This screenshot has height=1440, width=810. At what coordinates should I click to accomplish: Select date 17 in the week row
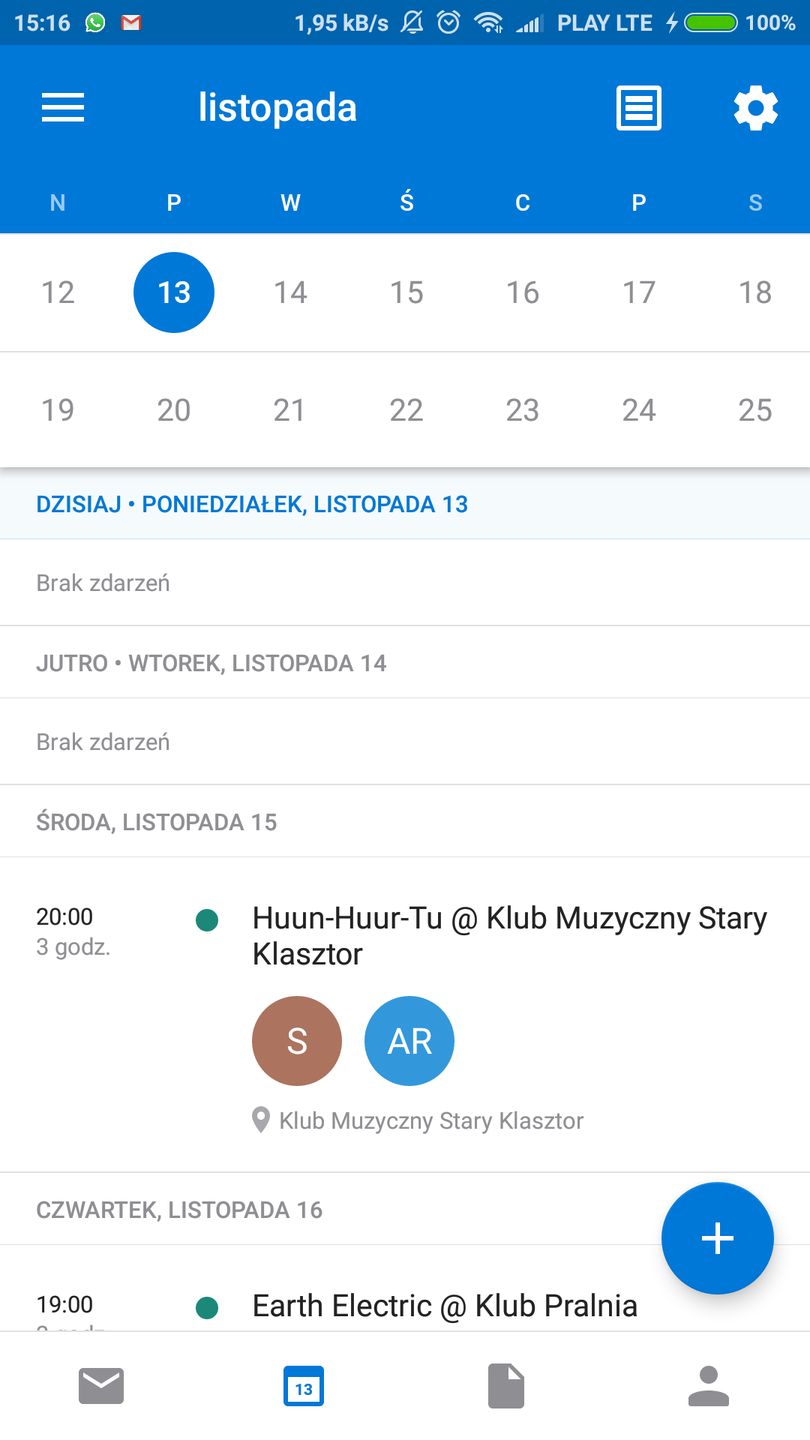[638, 292]
